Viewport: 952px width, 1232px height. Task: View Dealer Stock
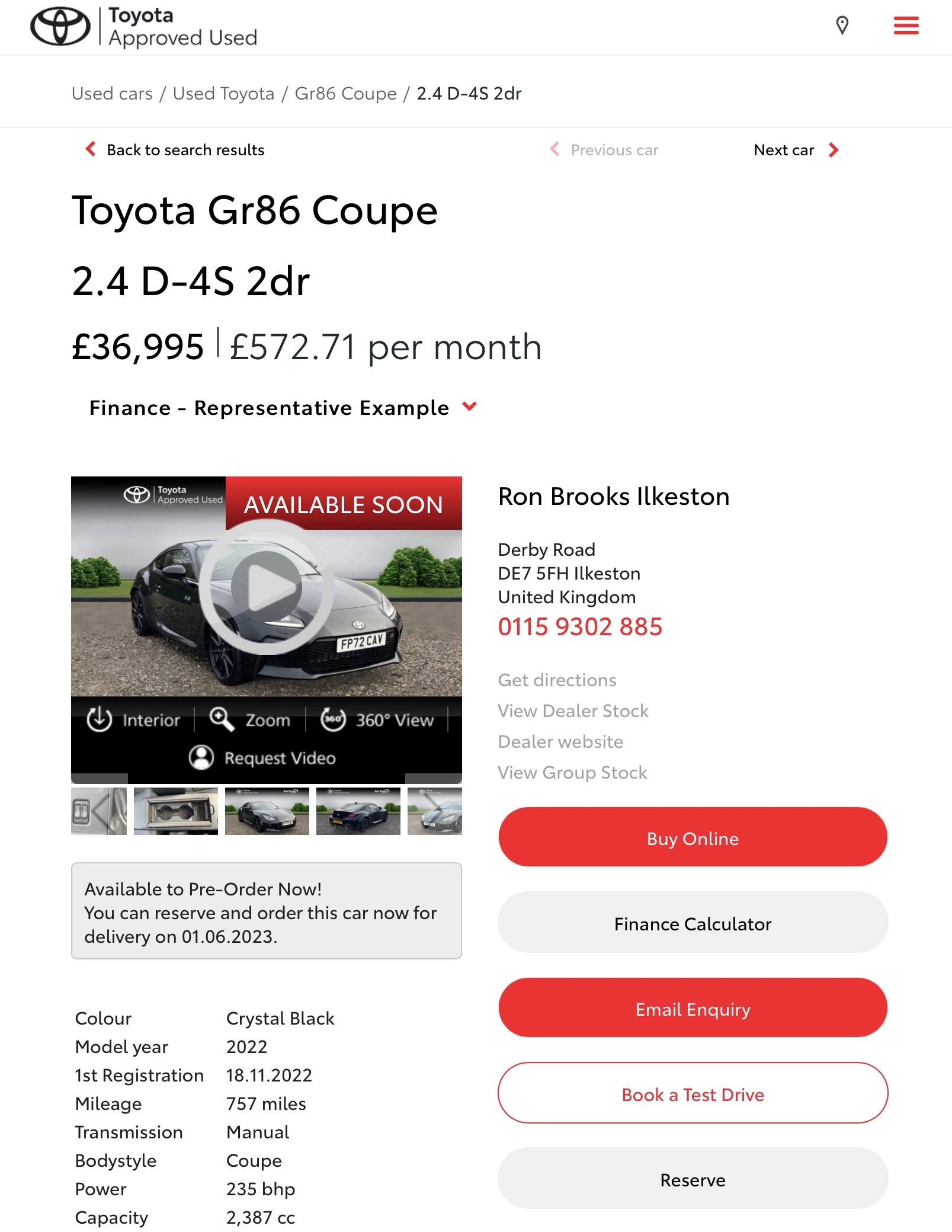coord(573,711)
